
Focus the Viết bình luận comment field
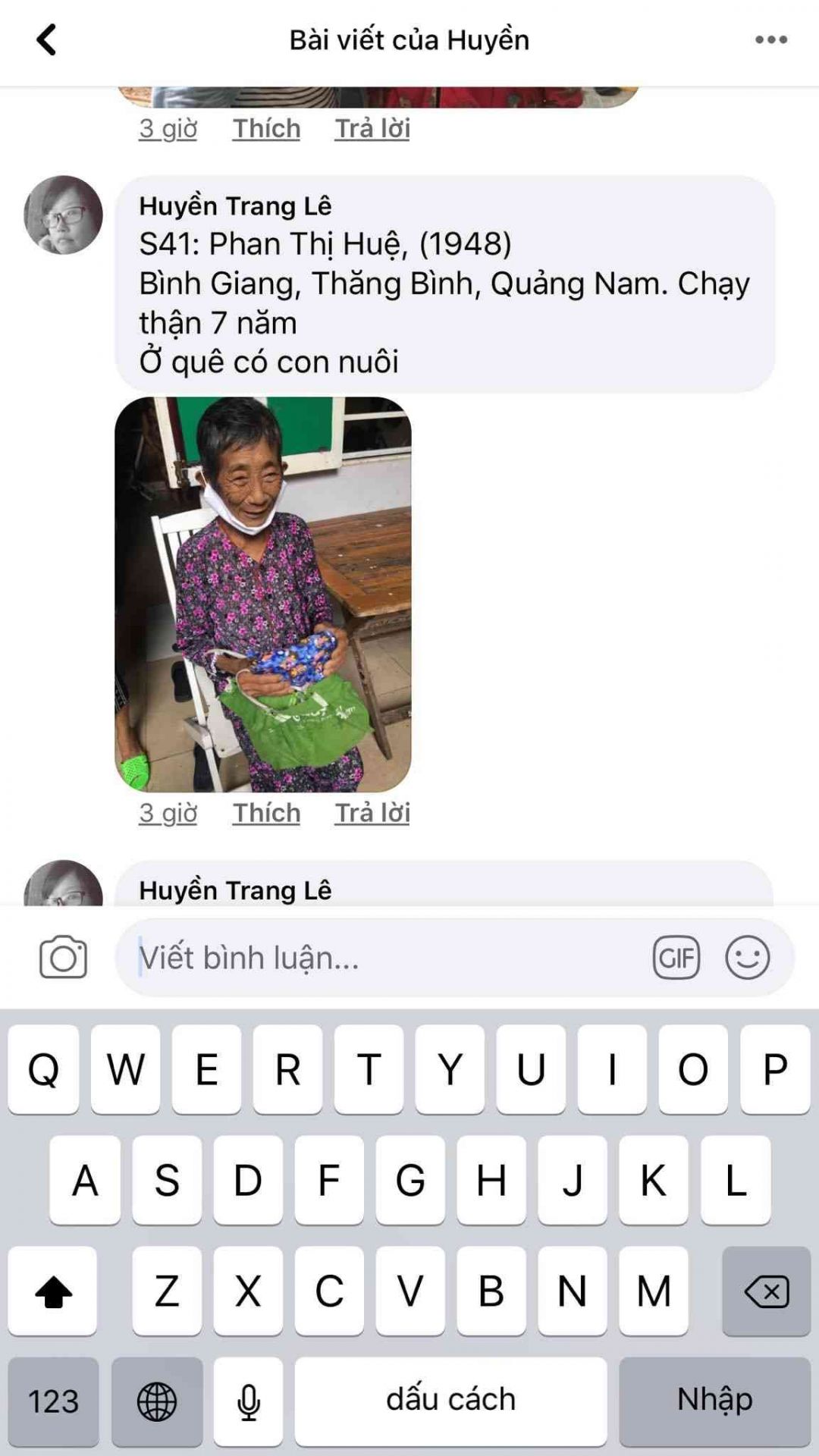[x=379, y=958]
